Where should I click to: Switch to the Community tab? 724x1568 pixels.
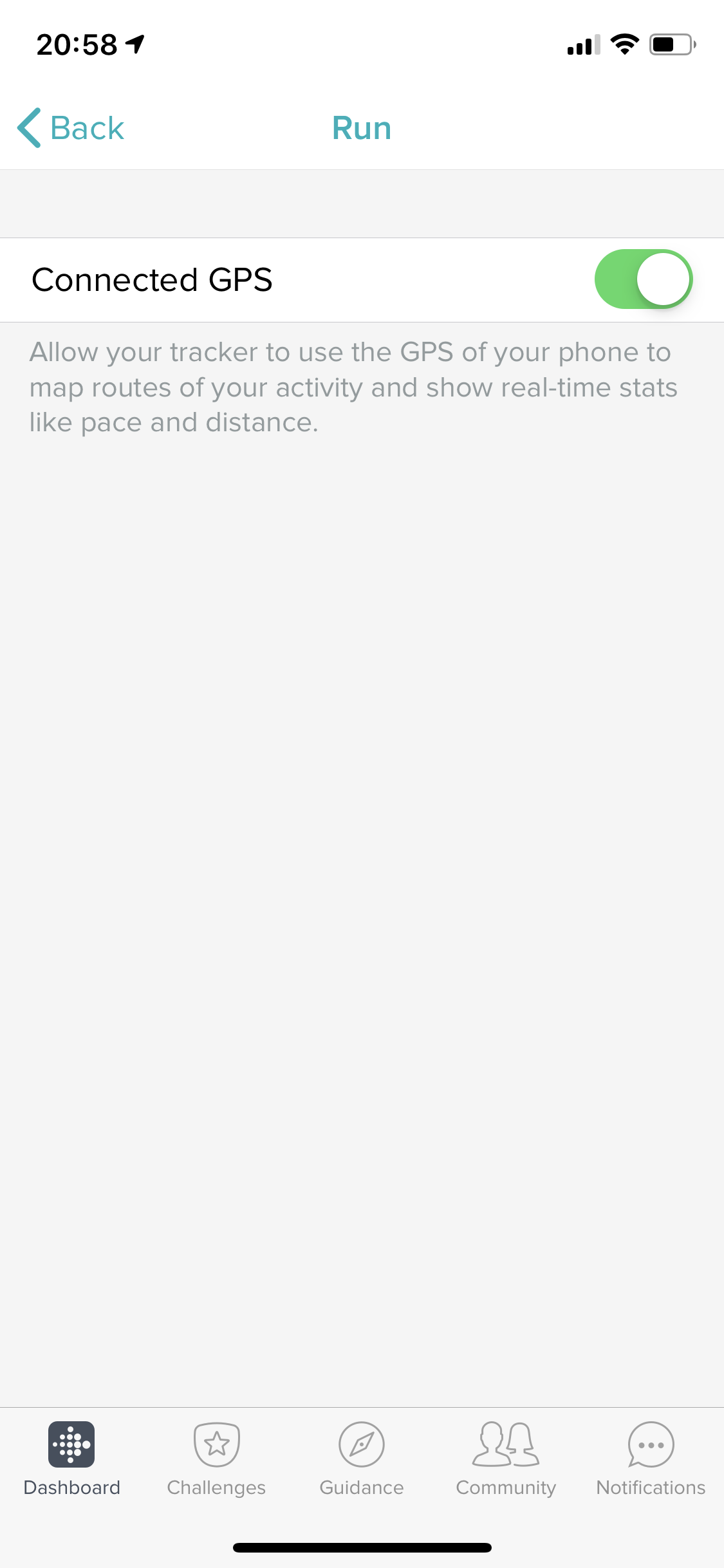(x=506, y=1459)
